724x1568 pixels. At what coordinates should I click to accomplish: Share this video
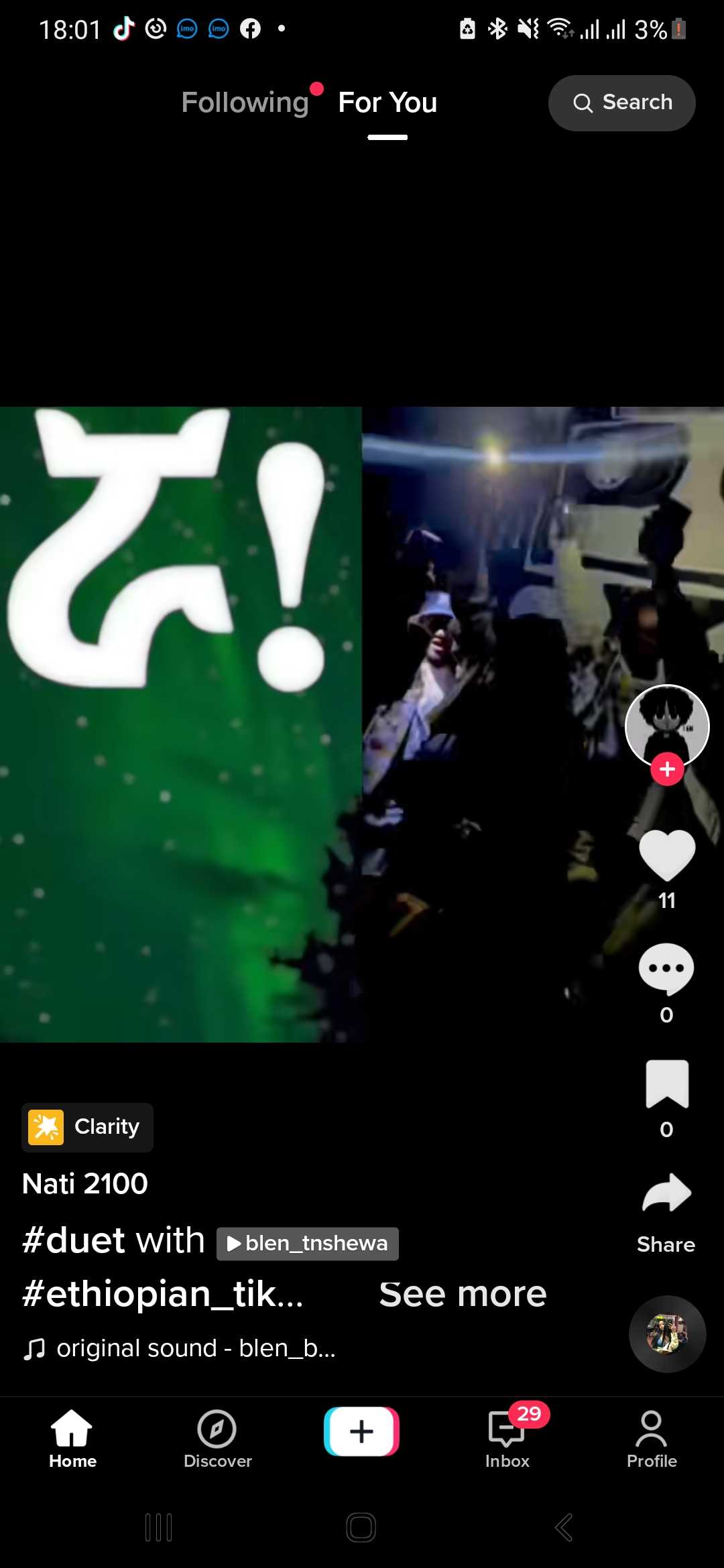(x=666, y=1195)
